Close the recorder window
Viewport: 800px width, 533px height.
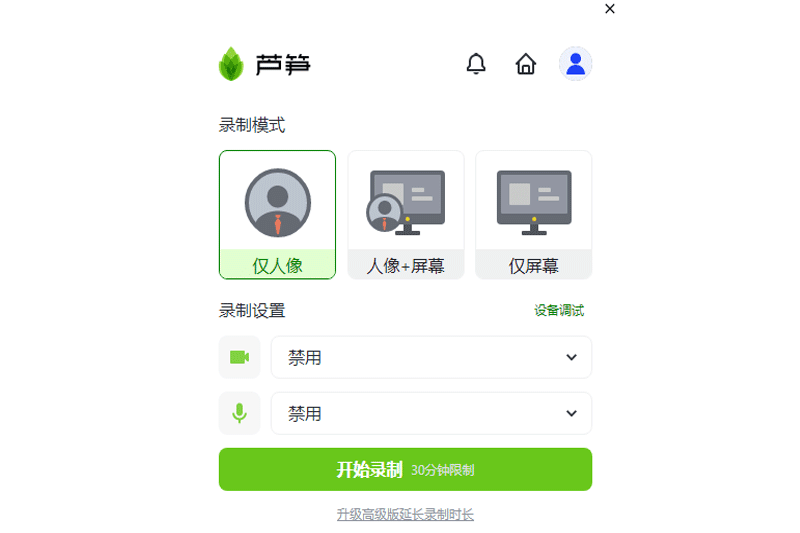tap(610, 9)
